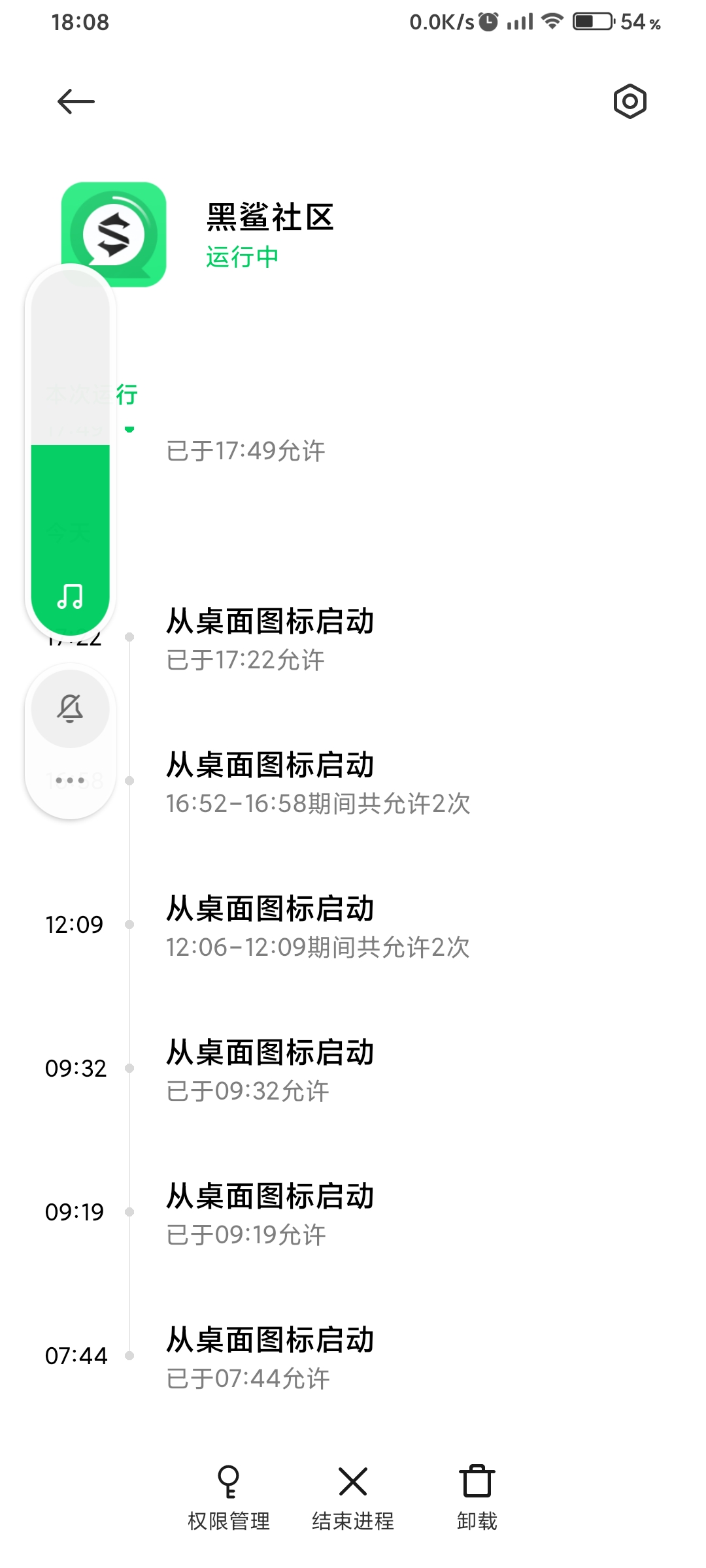This screenshot has height=1568, width=706.
Task: Tap the media volume slider
Action: 71,451
